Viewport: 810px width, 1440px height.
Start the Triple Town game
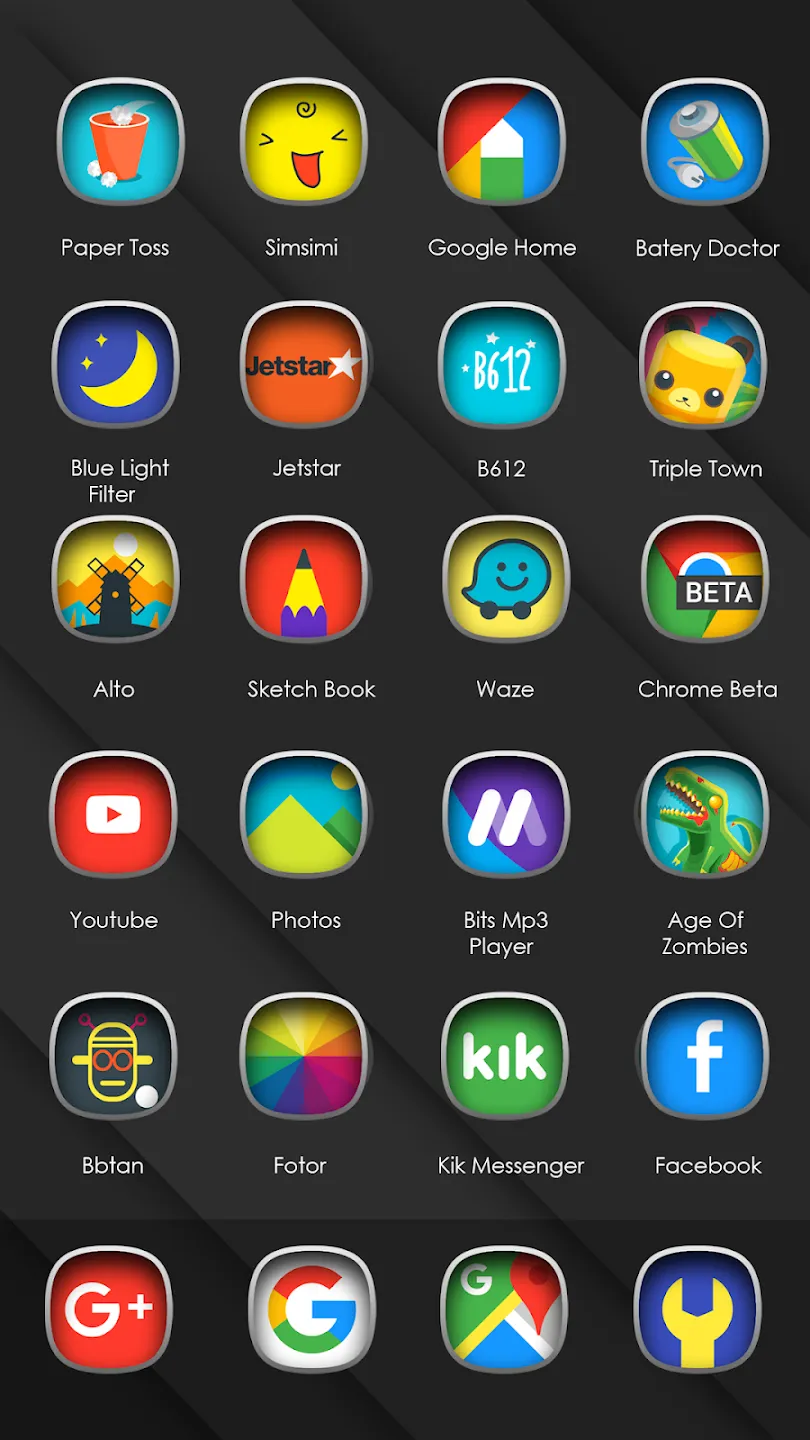(x=705, y=364)
